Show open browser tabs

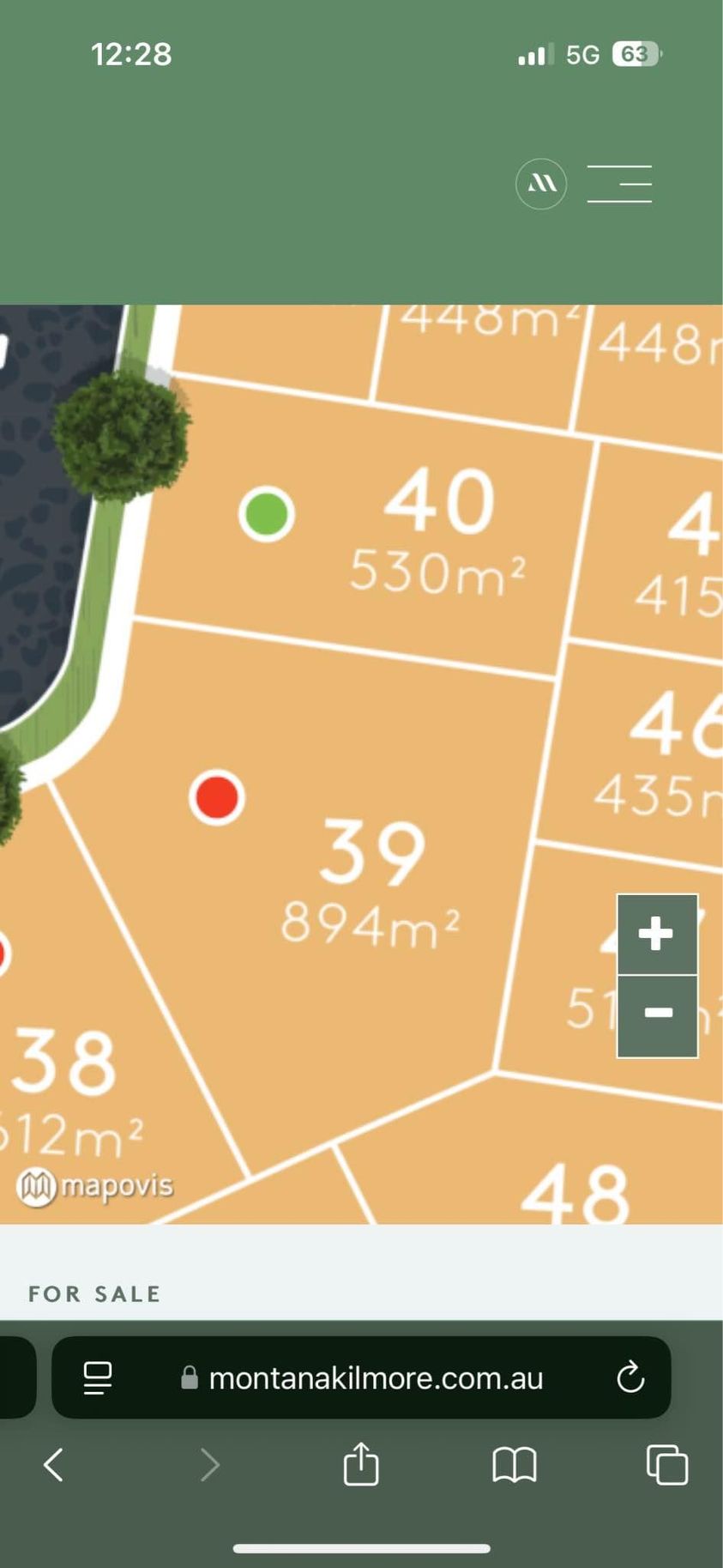[x=667, y=1464]
